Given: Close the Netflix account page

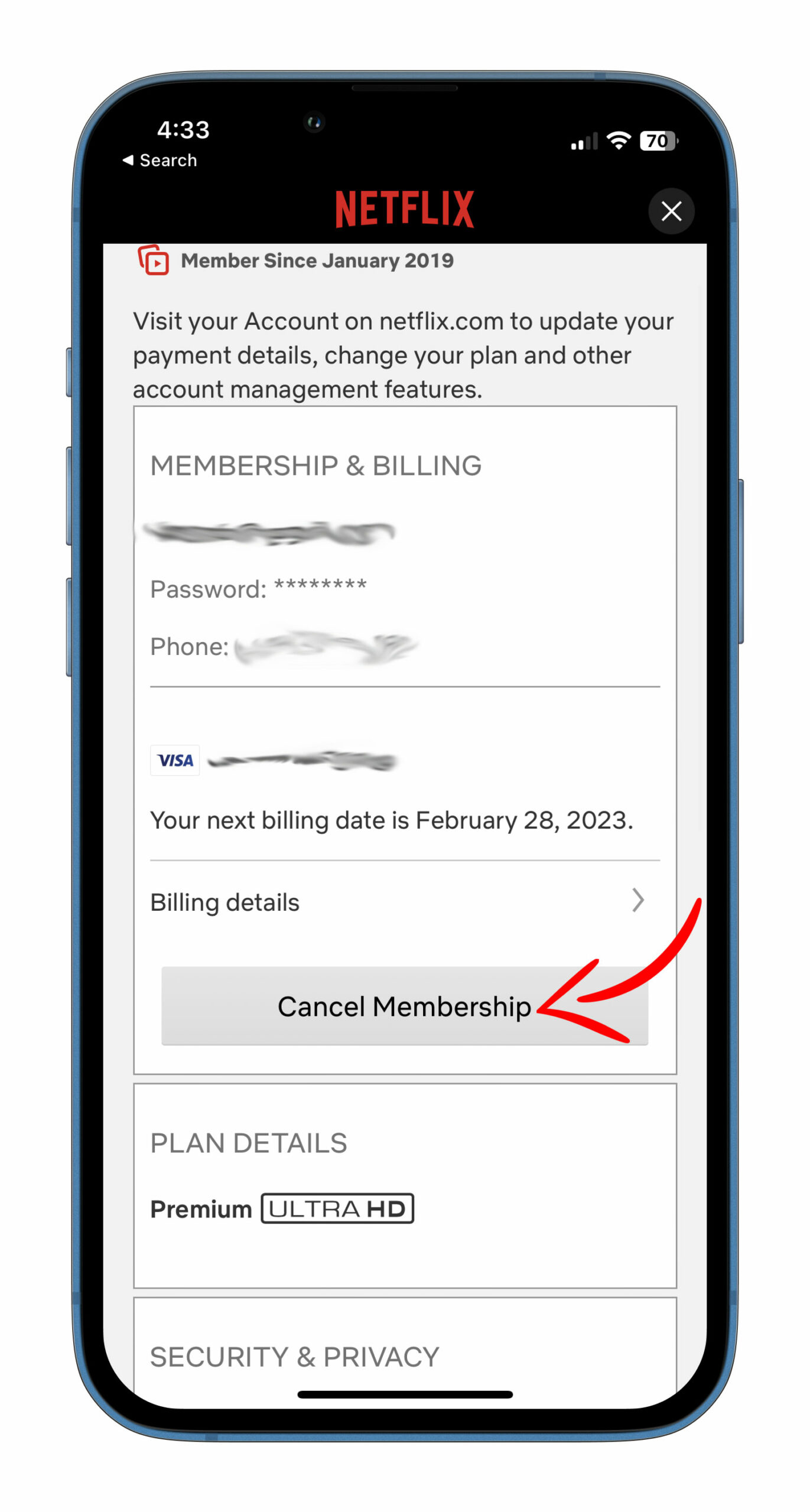Looking at the screenshot, I should tap(671, 211).
